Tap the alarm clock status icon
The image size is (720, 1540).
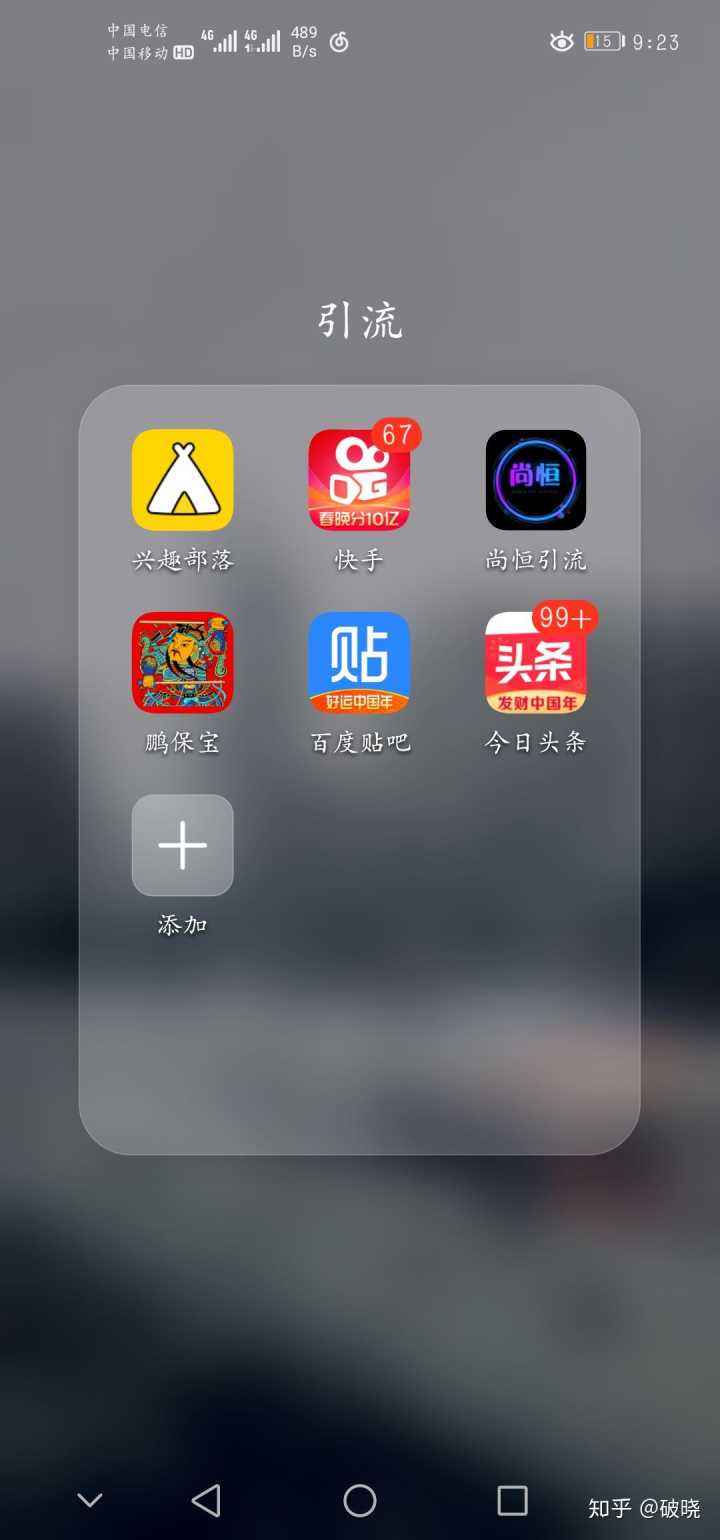point(336,45)
